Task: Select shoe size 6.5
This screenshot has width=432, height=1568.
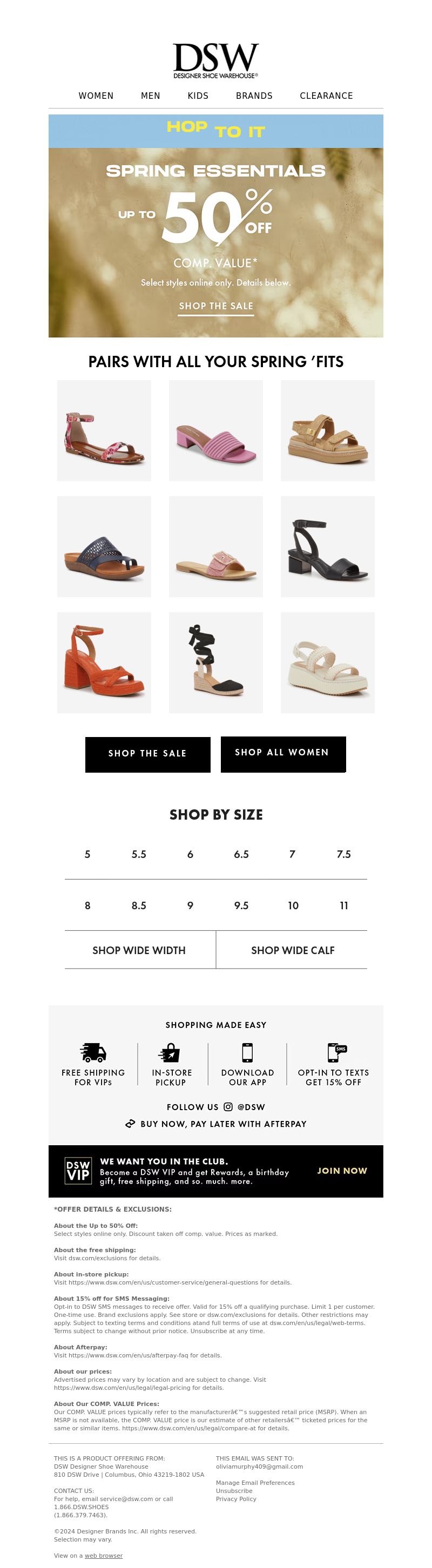Action: (x=241, y=854)
